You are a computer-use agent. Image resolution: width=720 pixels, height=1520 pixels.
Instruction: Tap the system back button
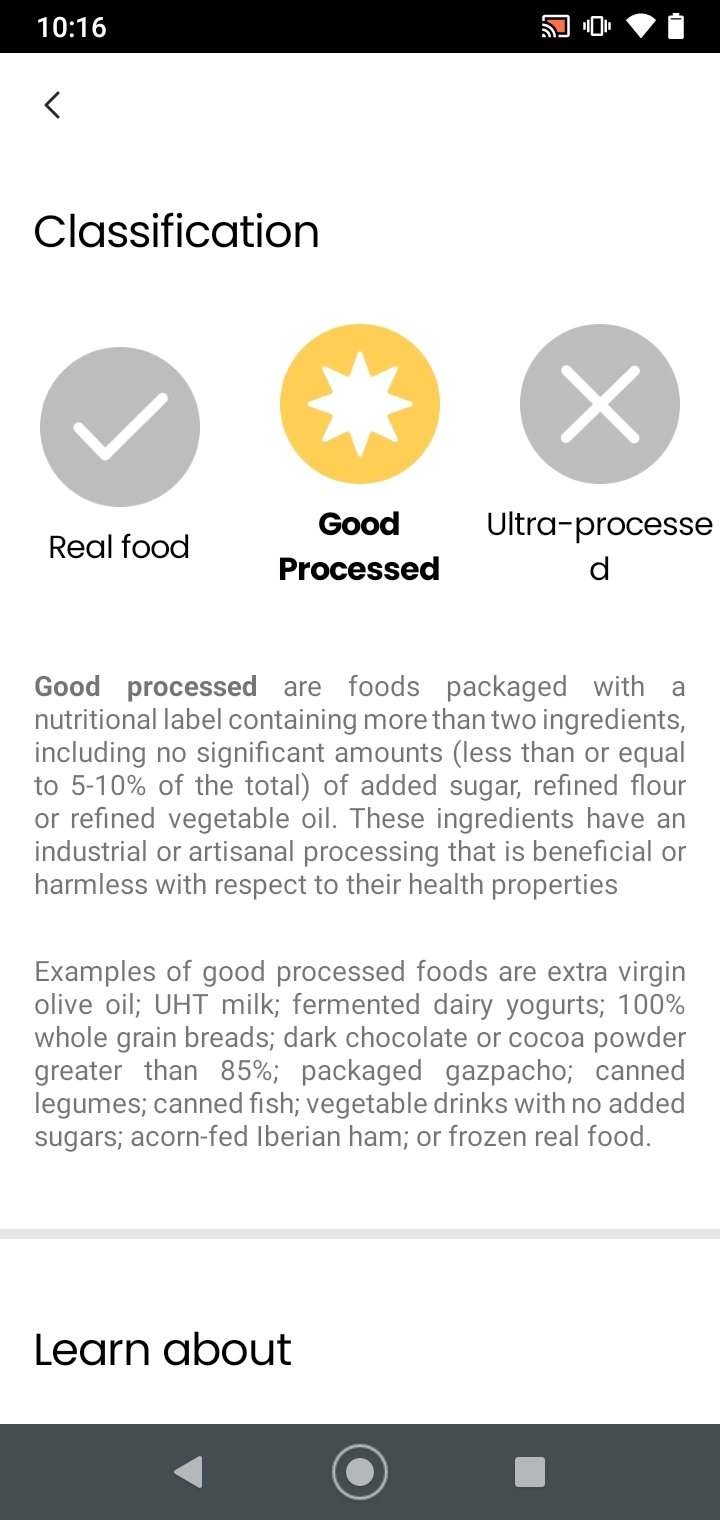pos(188,1472)
